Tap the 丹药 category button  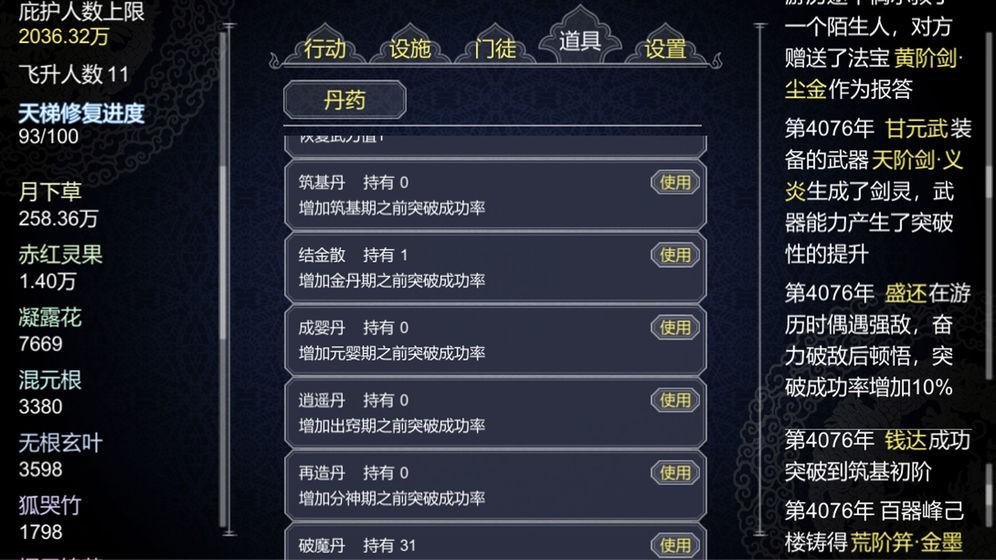(345, 100)
